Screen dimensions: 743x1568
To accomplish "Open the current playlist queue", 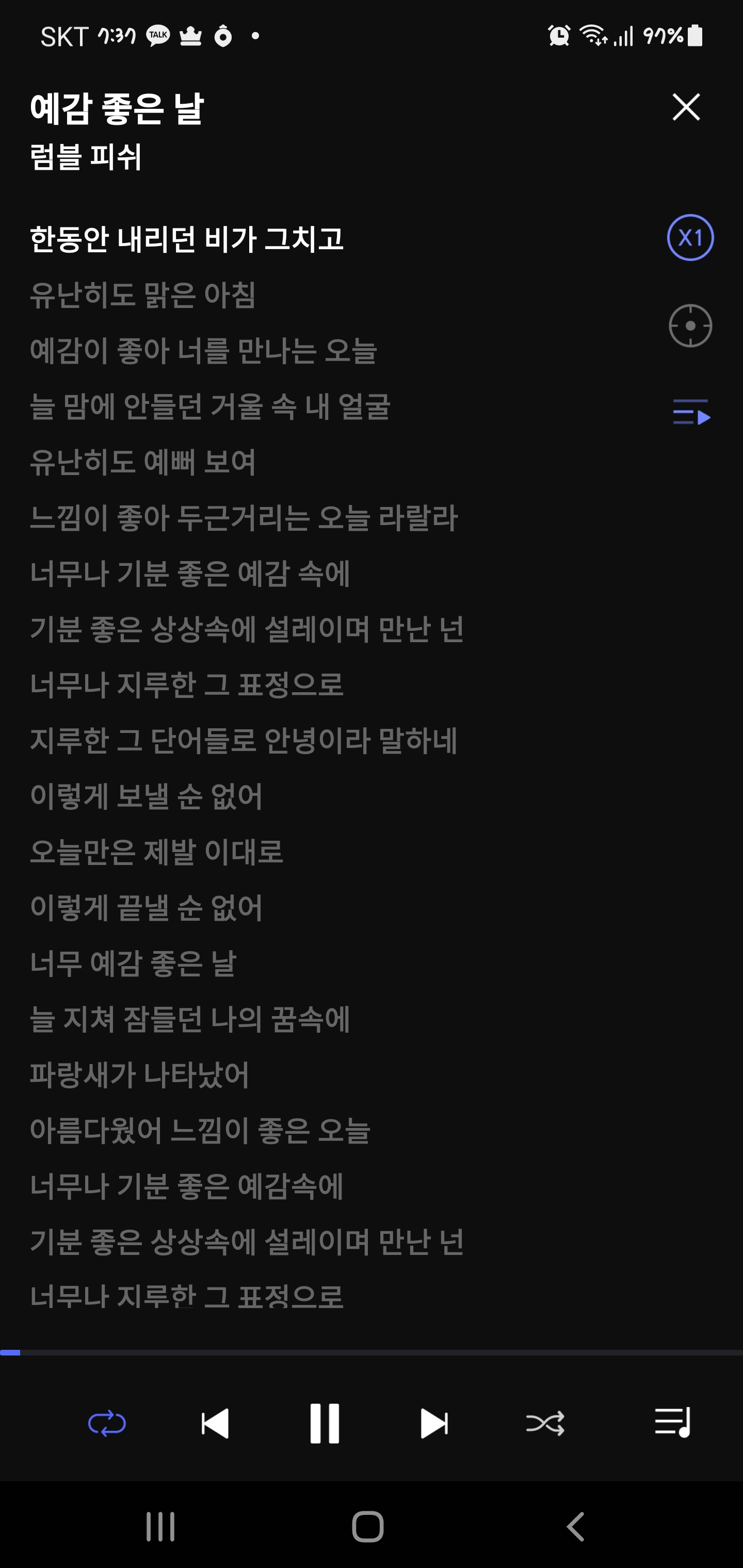I will click(x=673, y=1423).
